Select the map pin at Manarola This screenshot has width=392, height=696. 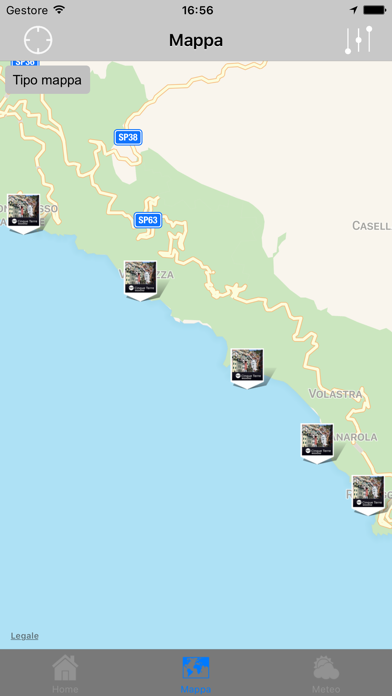tap(317, 443)
